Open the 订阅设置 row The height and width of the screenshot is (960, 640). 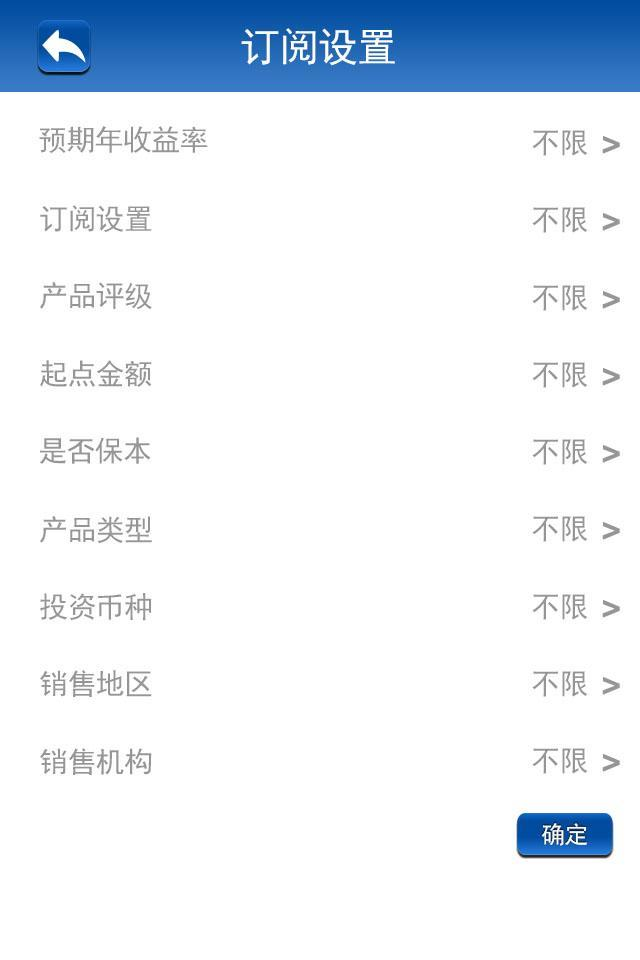(320, 220)
